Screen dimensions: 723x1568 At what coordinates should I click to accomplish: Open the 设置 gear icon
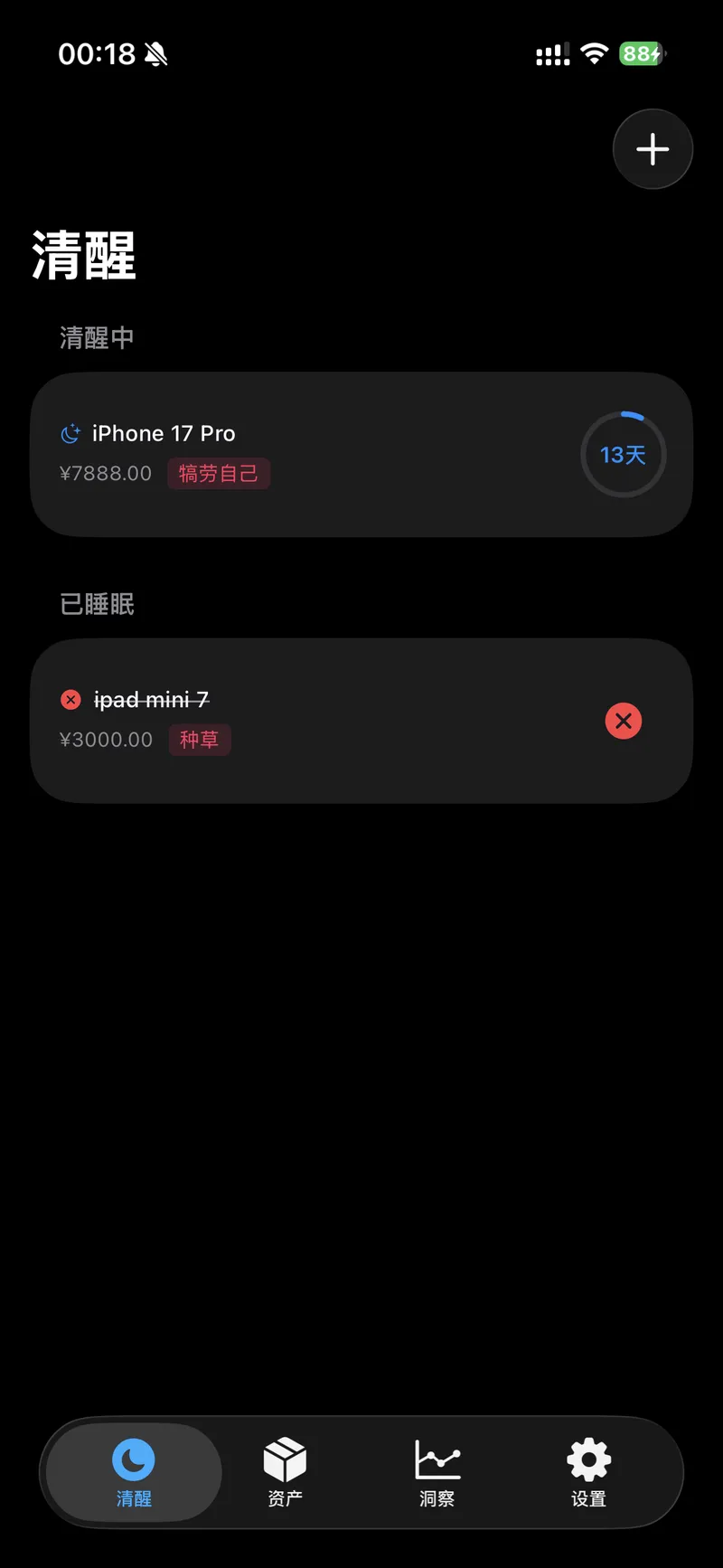(587, 1458)
